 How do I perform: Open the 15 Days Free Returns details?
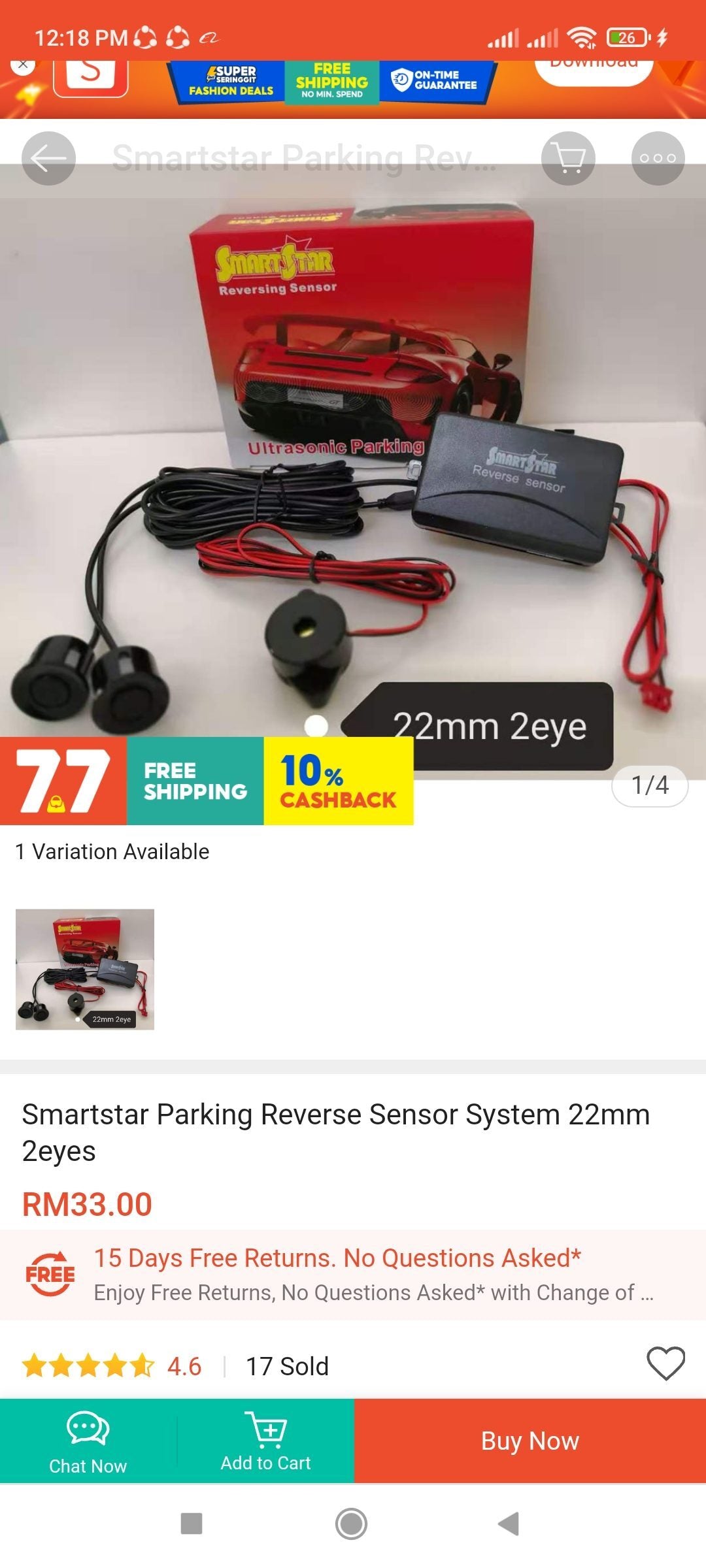353,1274
